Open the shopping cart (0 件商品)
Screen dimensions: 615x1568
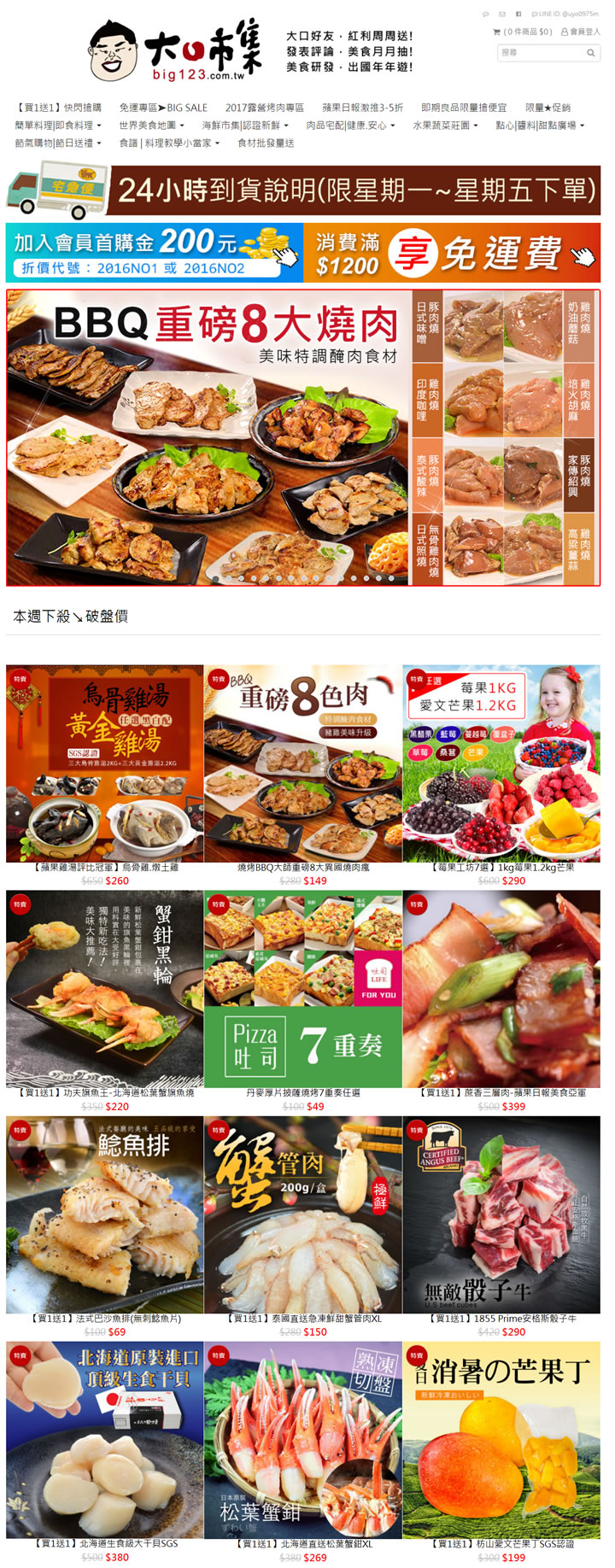click(x=522, y=32)
